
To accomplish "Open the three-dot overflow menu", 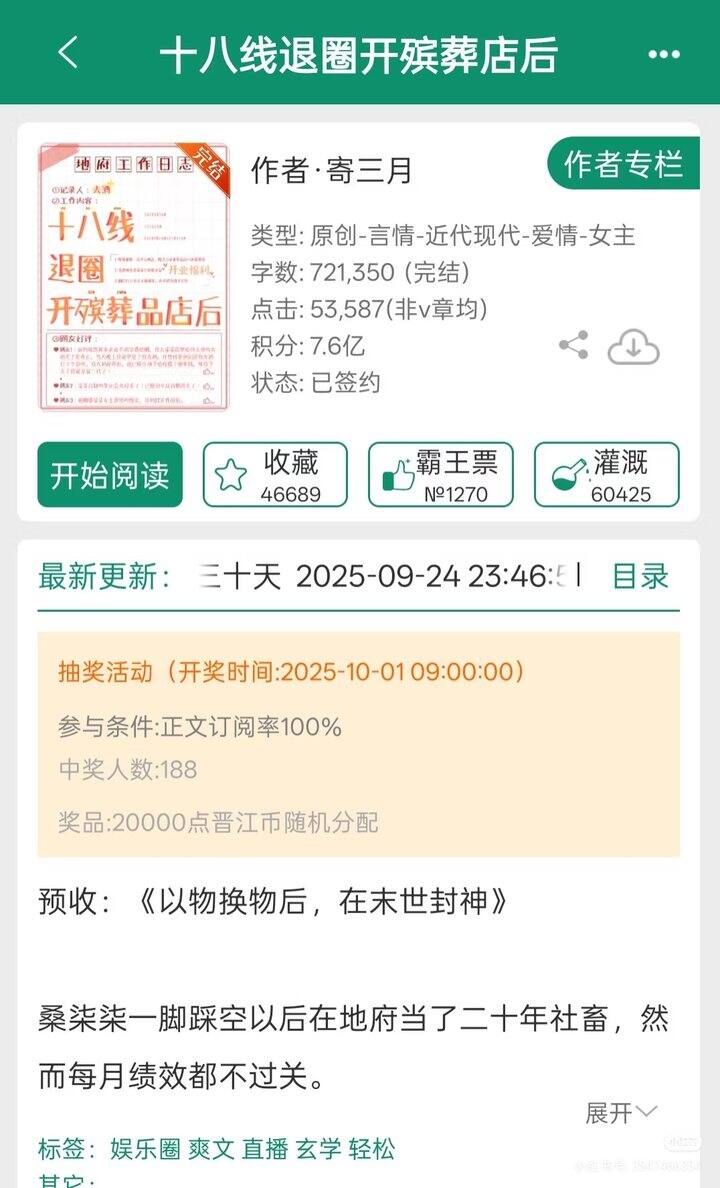I will click(664, 54).
